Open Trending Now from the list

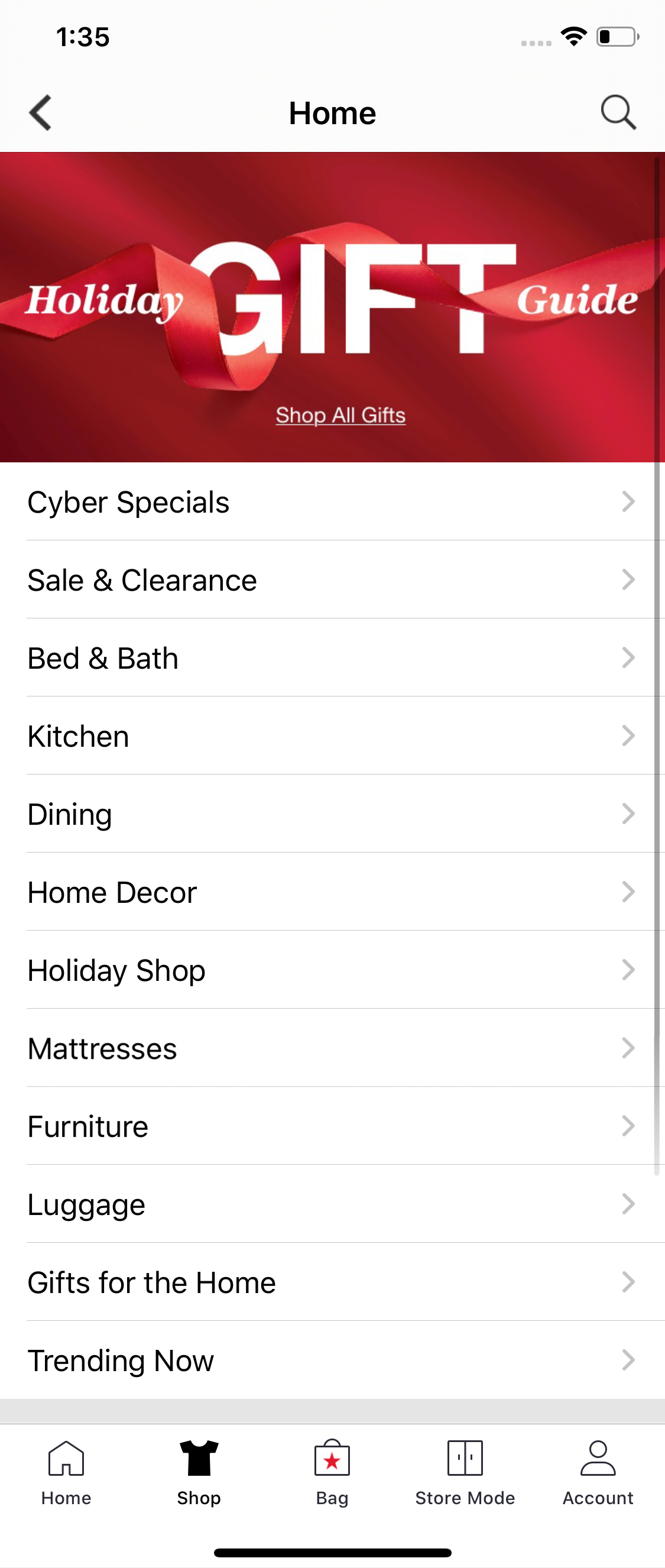(120, 1360)
